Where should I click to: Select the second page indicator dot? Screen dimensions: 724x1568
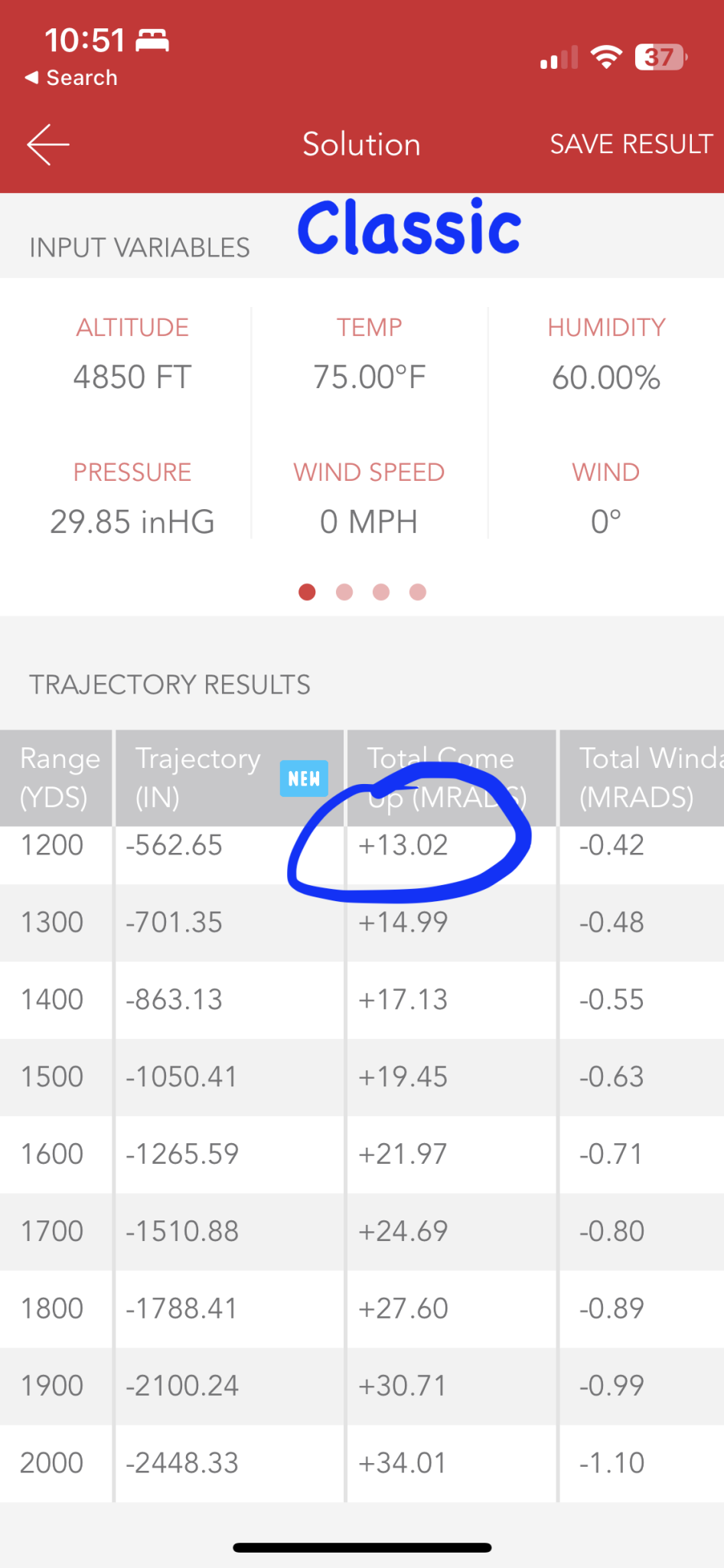pos(344,592)
